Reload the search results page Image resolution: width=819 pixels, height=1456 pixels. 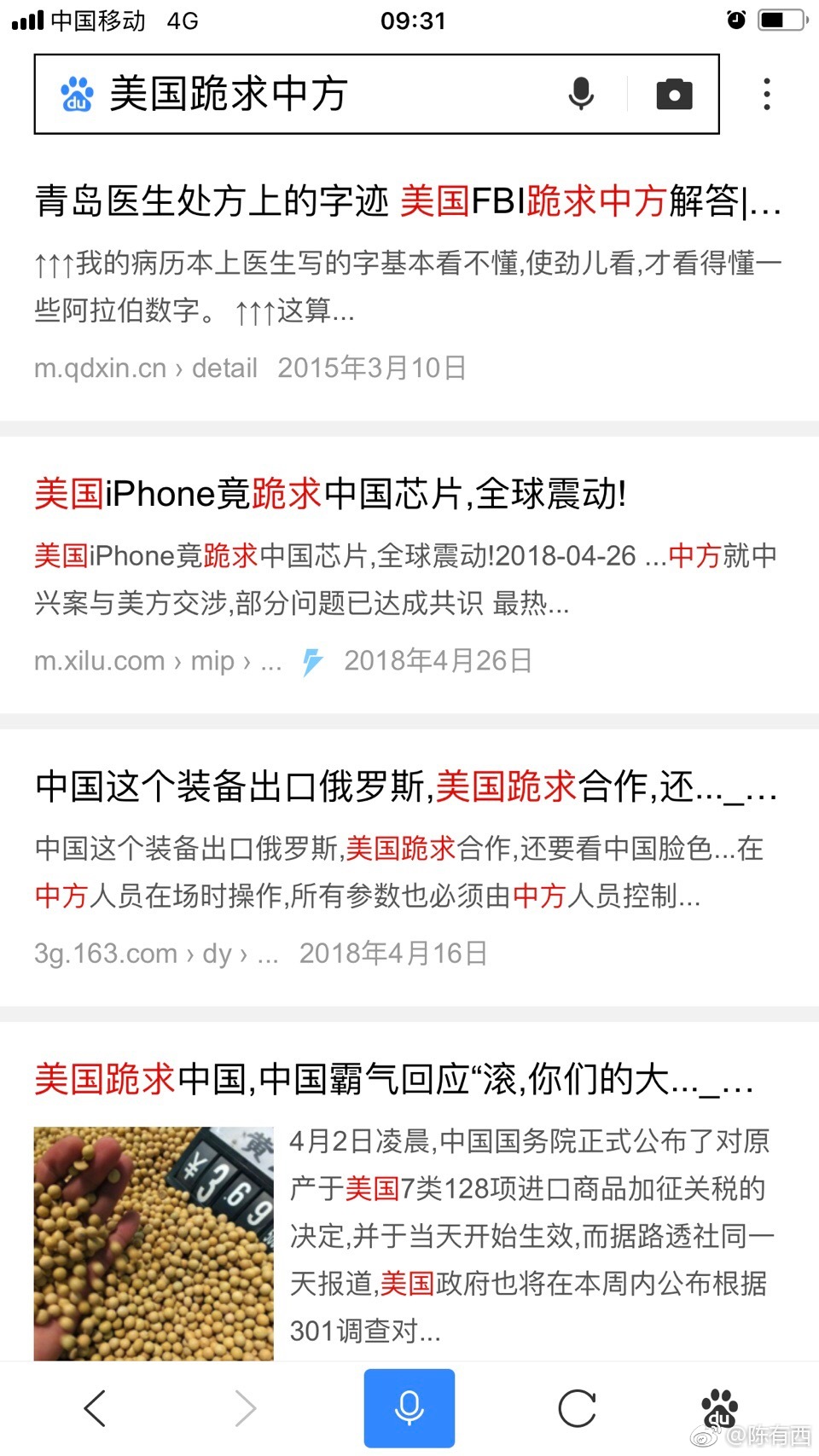click(577, 1407)
